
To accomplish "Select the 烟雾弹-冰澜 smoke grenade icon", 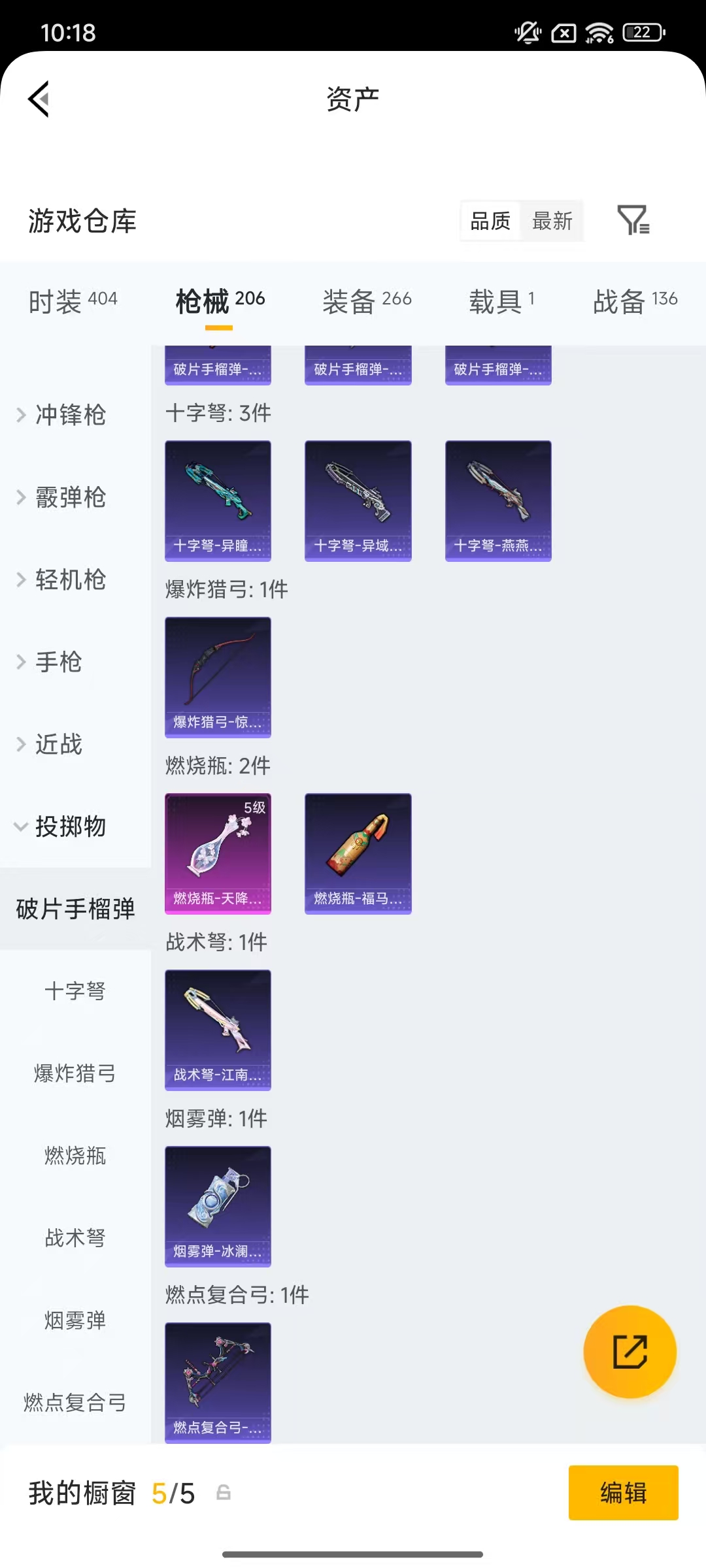I will tap(218, 1207).
